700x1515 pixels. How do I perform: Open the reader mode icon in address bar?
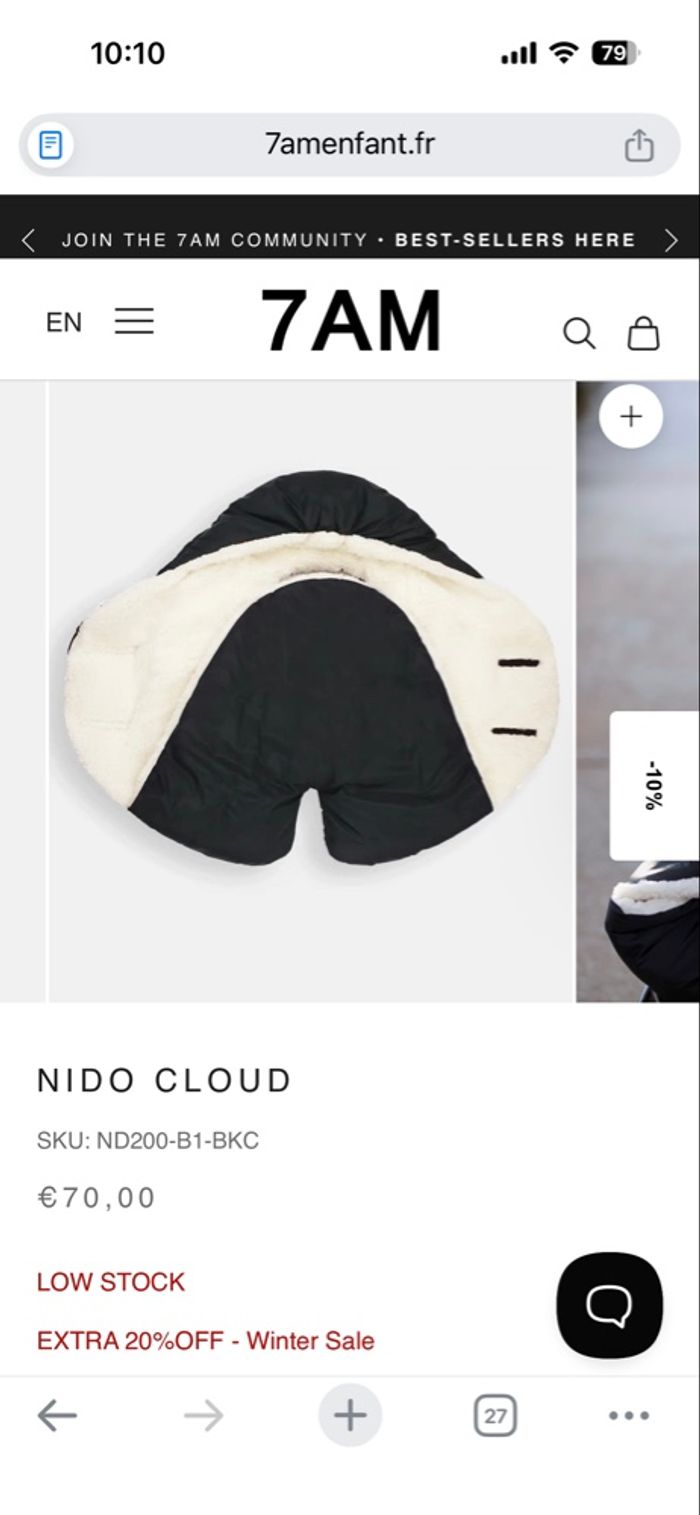51,145
